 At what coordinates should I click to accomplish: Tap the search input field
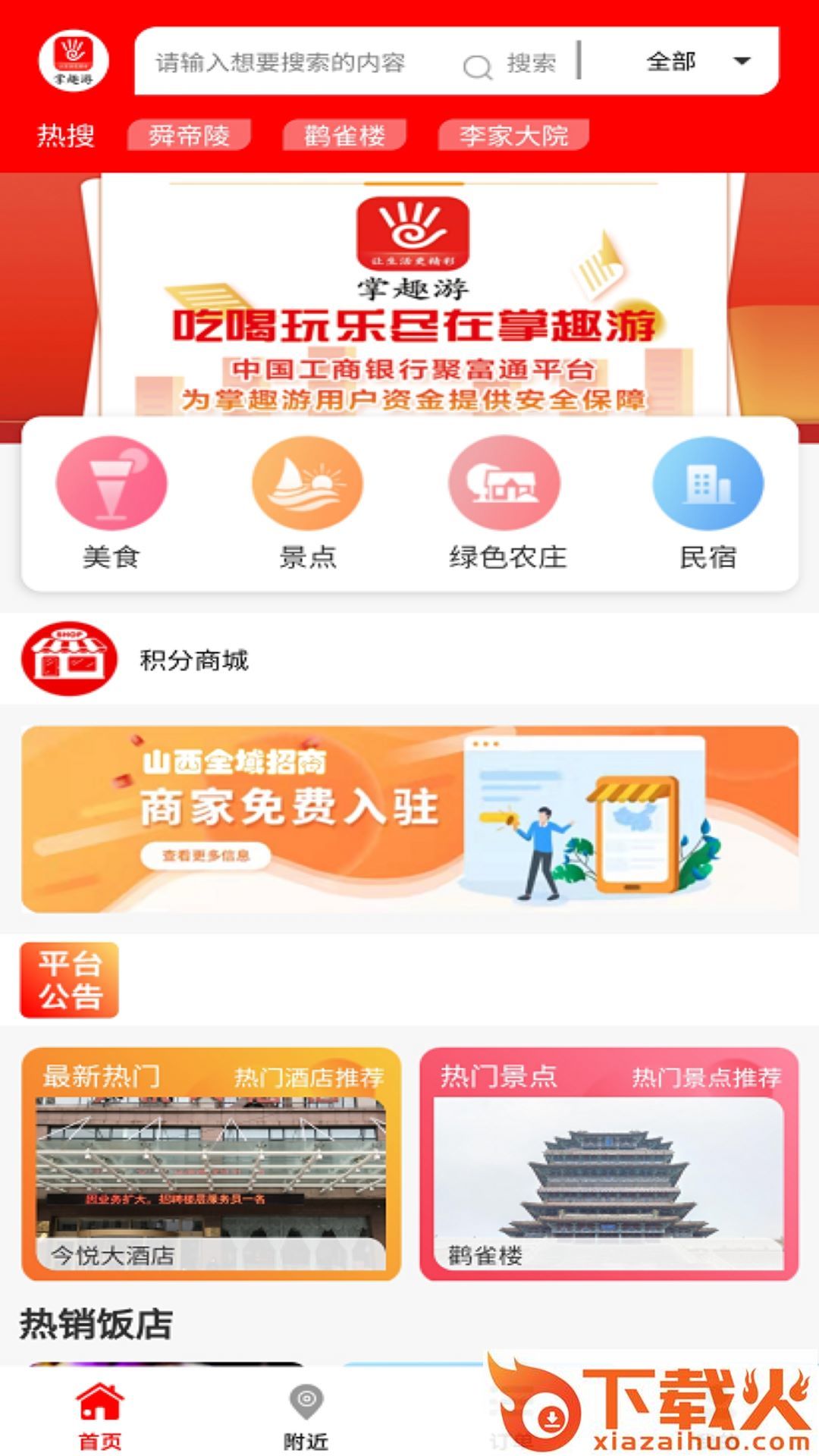288,62
